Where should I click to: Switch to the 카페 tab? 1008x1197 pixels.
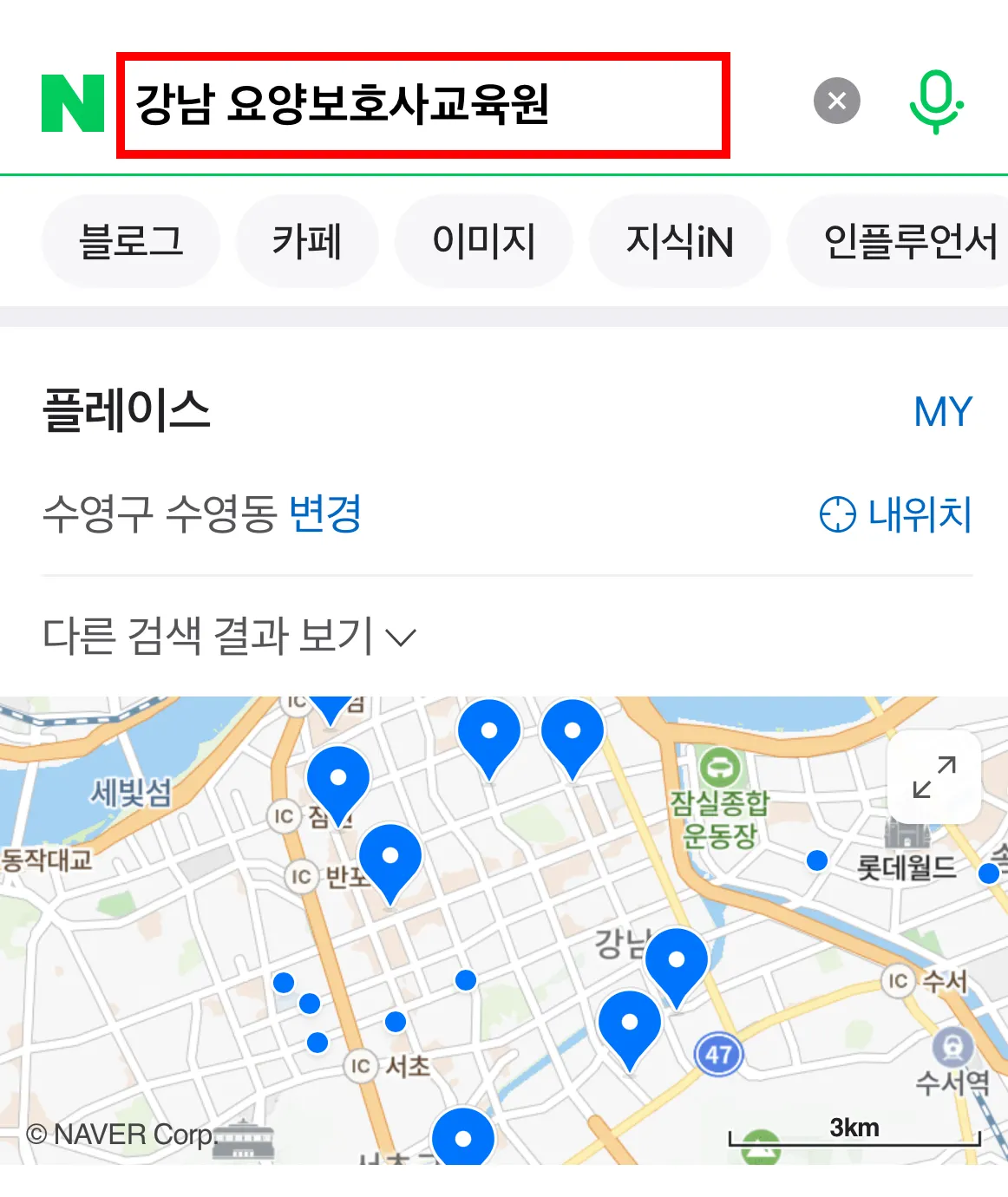point(307,241)
